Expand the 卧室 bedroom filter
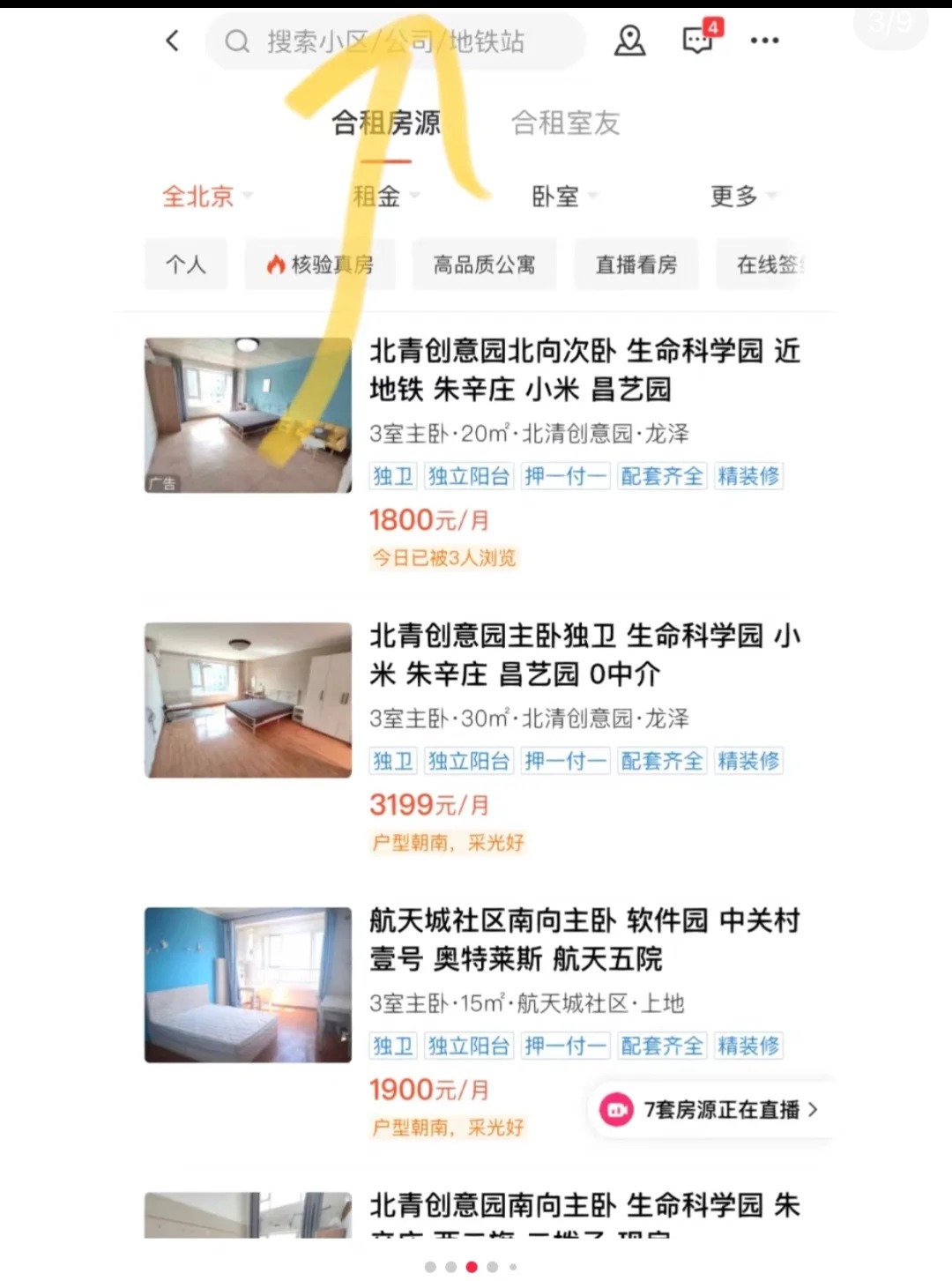 (562, 196)
